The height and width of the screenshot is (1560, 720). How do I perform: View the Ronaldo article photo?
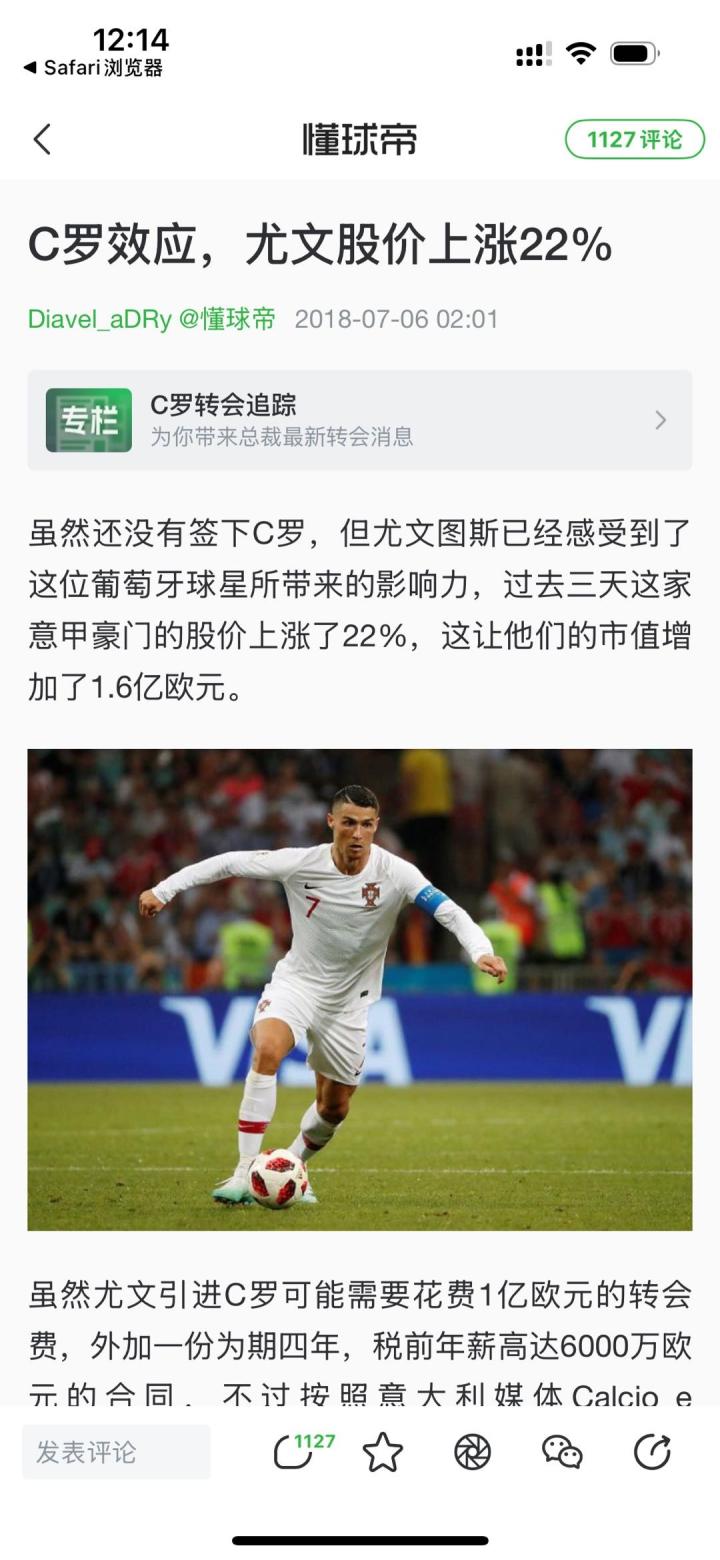(x=359, y=989)
